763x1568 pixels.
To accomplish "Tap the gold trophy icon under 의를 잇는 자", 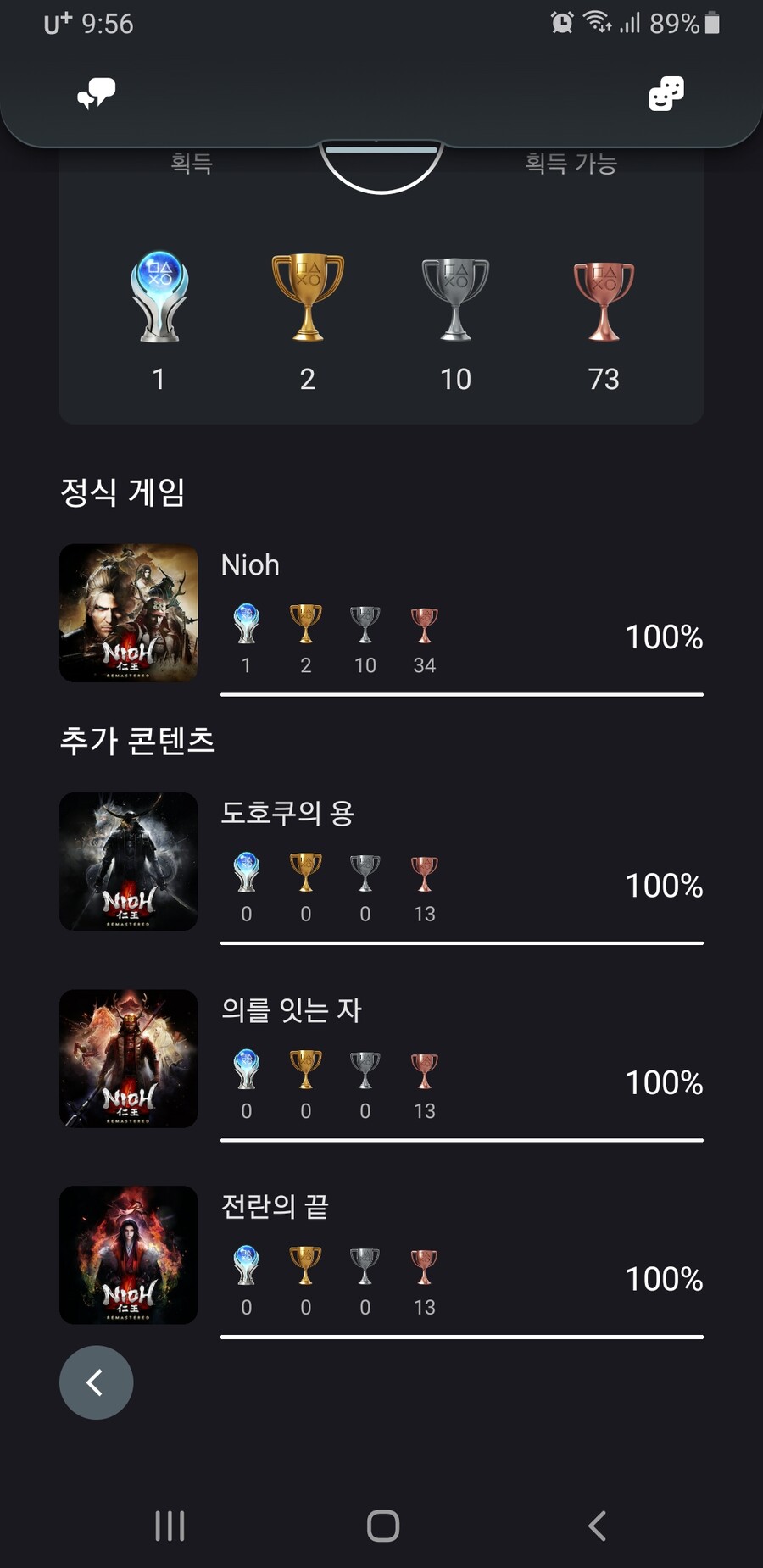I will (x=305, y=1070).
